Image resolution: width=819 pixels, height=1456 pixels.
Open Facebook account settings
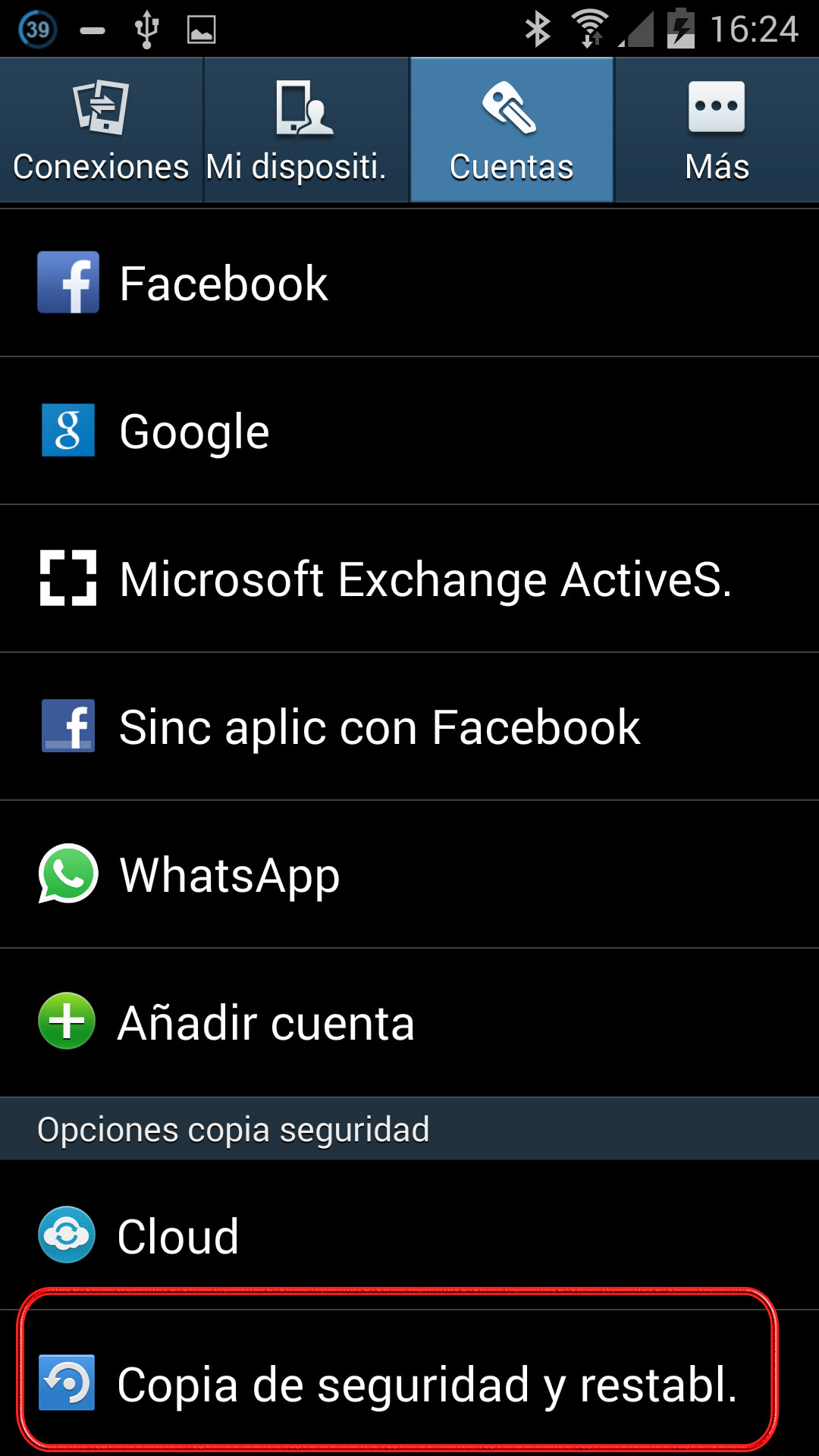(409, 283)
